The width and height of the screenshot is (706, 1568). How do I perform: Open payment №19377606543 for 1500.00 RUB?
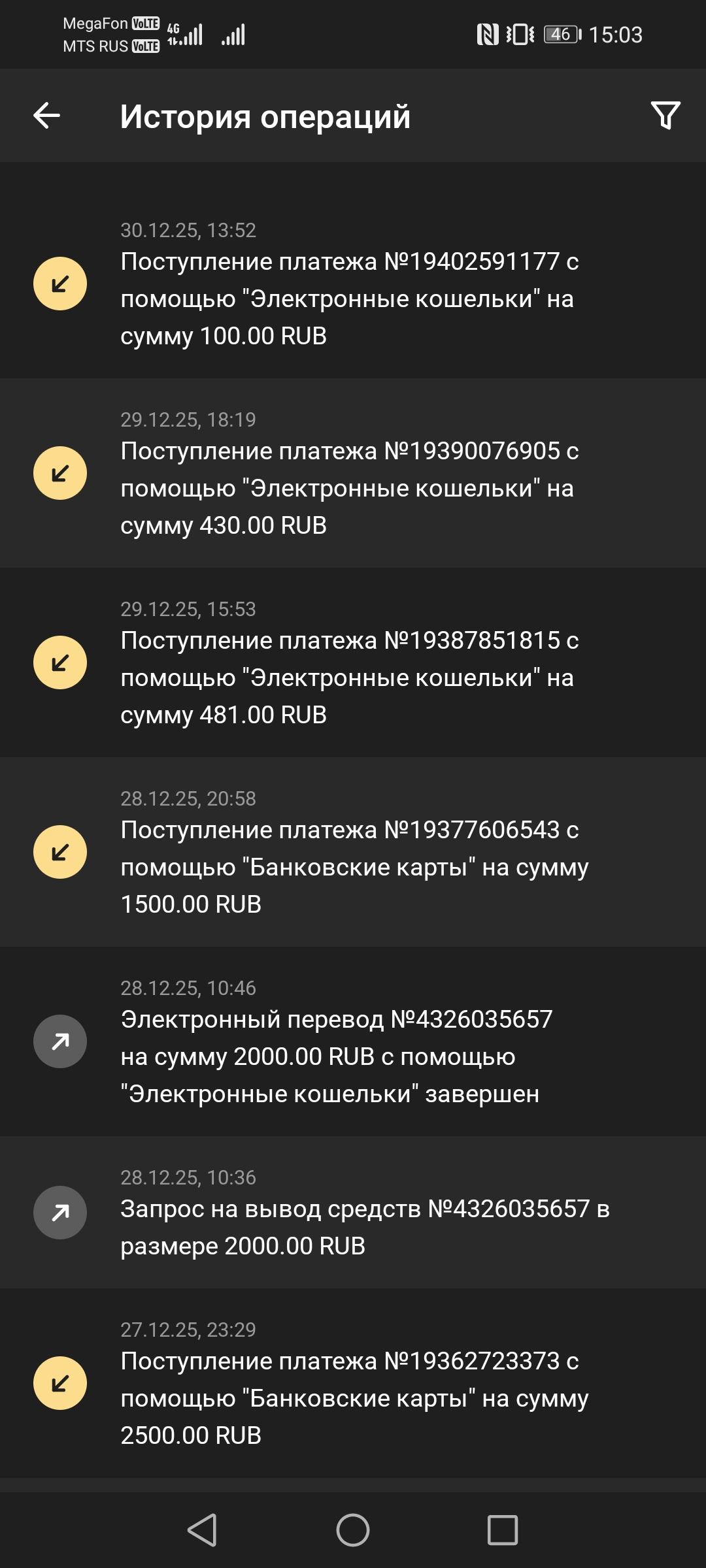(353, 853)
